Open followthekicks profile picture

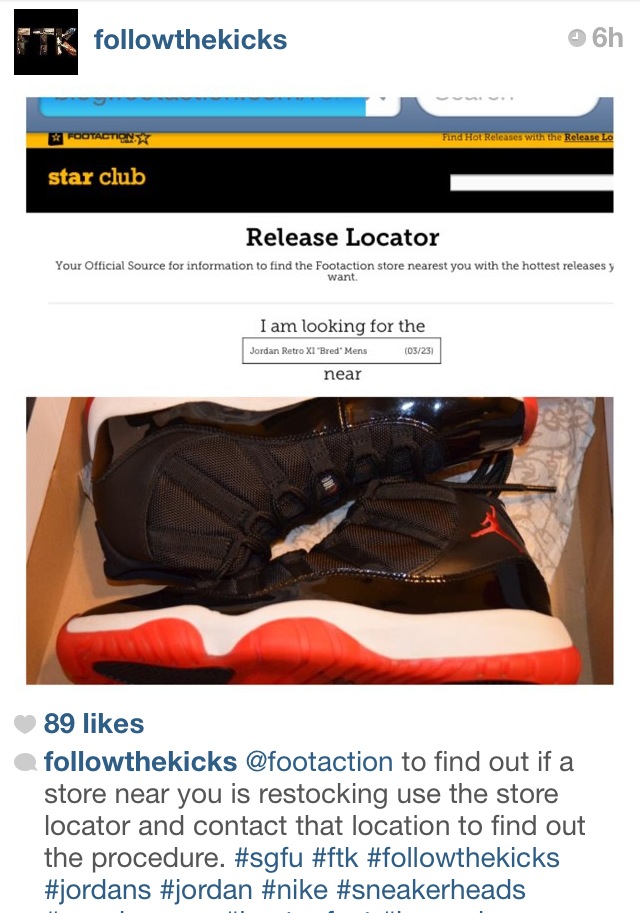[46, 41]
